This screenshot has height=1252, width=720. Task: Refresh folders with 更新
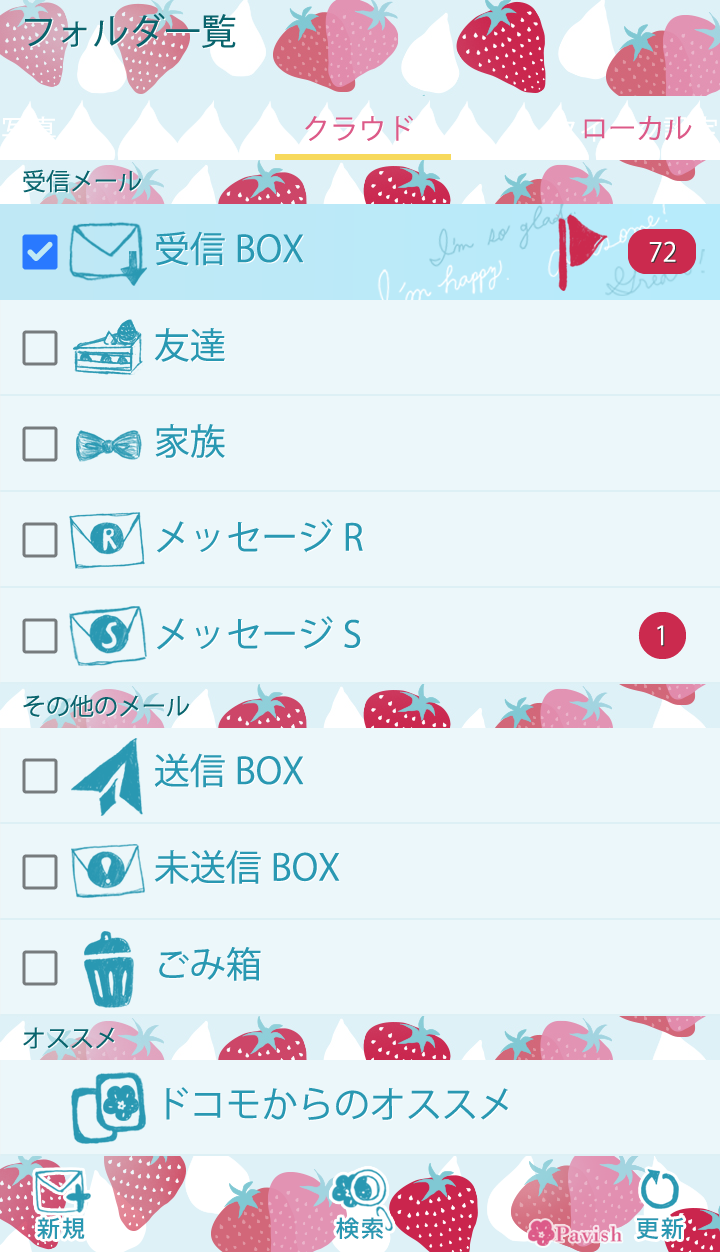tap(660, 1205)
